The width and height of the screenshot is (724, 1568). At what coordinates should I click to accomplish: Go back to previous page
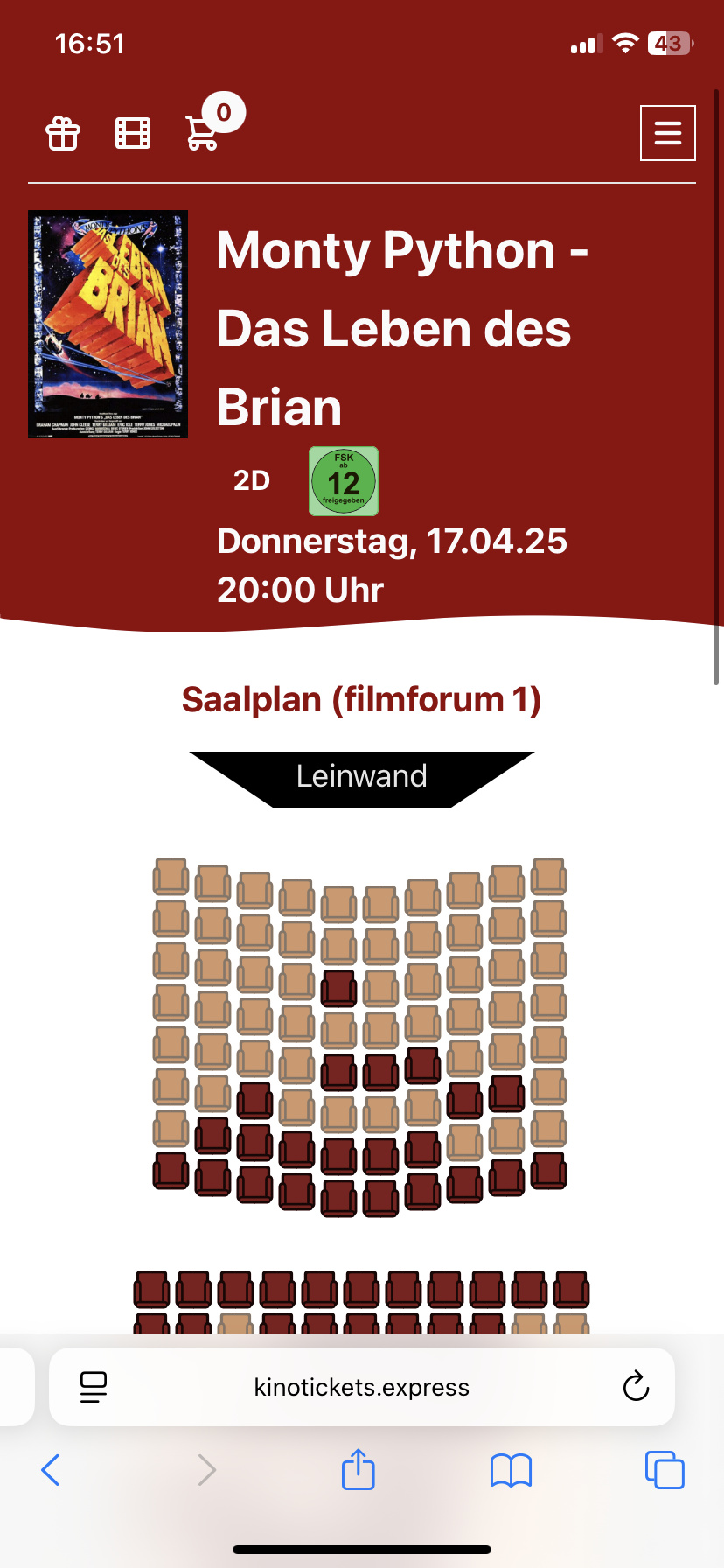click(51, 1470)
